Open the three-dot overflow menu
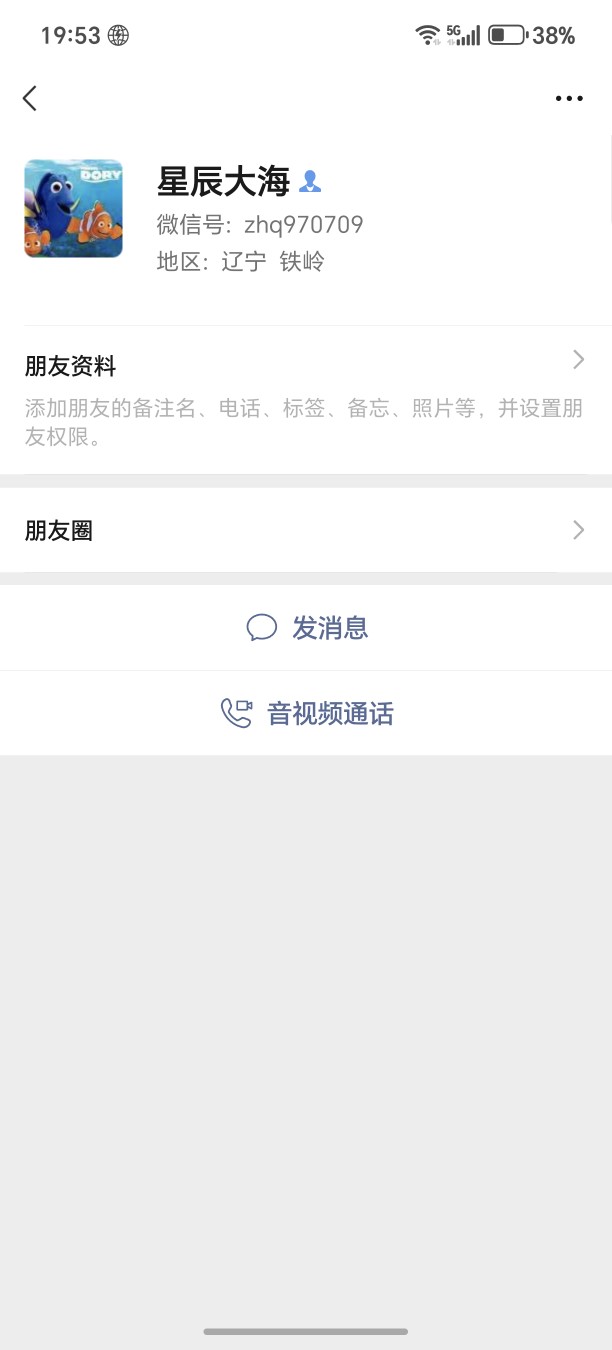 tap(568, 98)
